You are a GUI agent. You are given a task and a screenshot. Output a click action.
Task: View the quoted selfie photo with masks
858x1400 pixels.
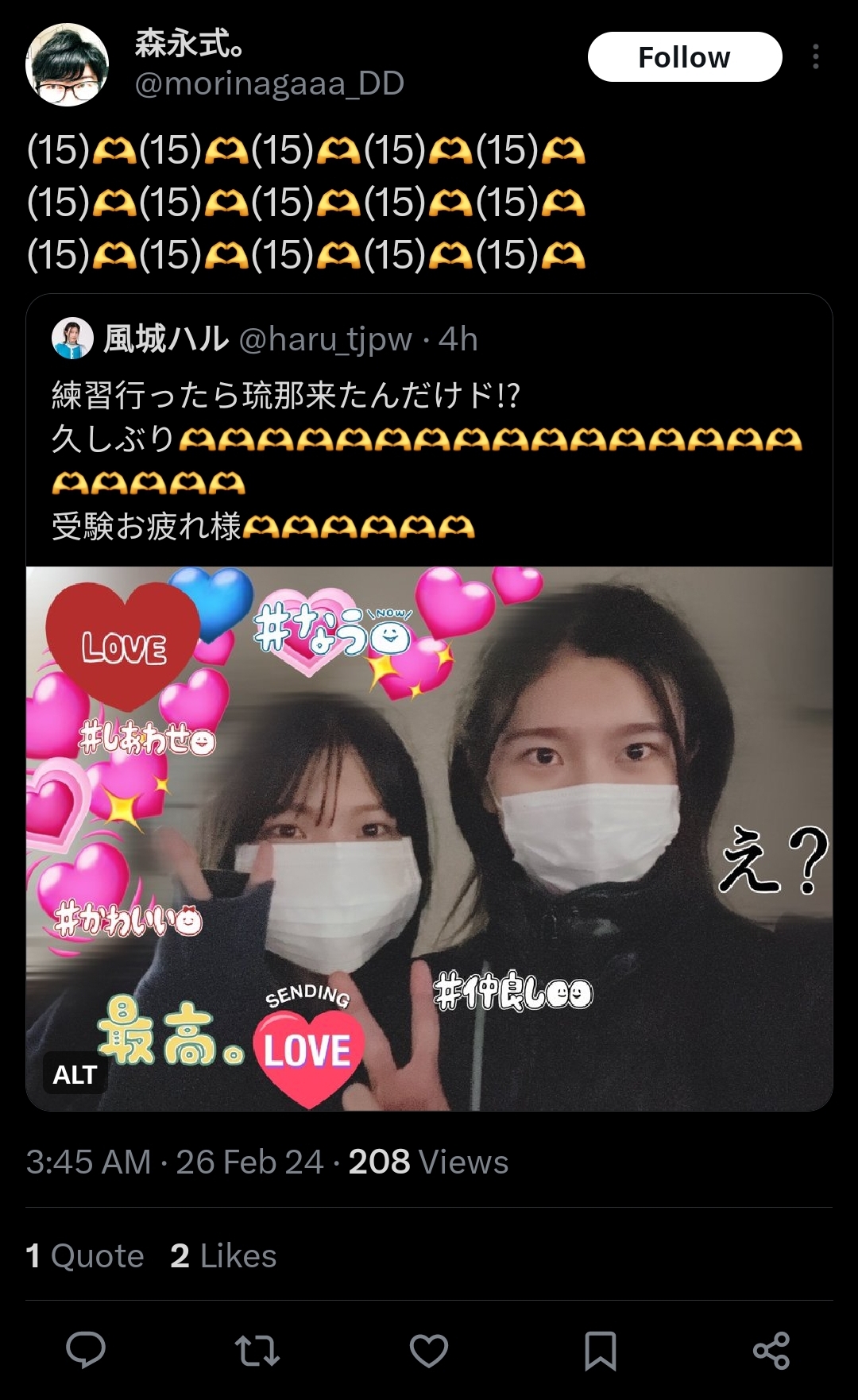429,838
